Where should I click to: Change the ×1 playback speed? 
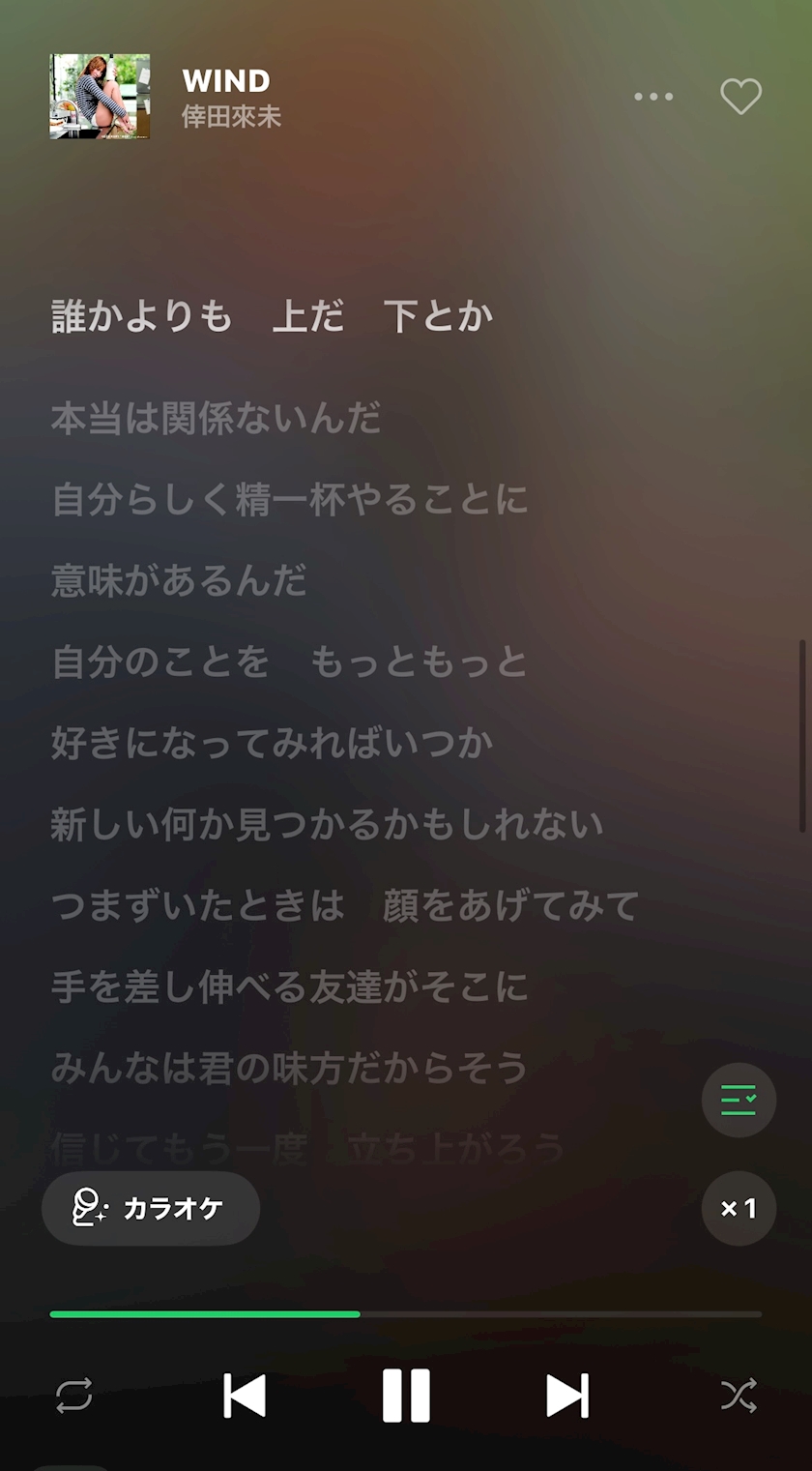(739, 1208)
